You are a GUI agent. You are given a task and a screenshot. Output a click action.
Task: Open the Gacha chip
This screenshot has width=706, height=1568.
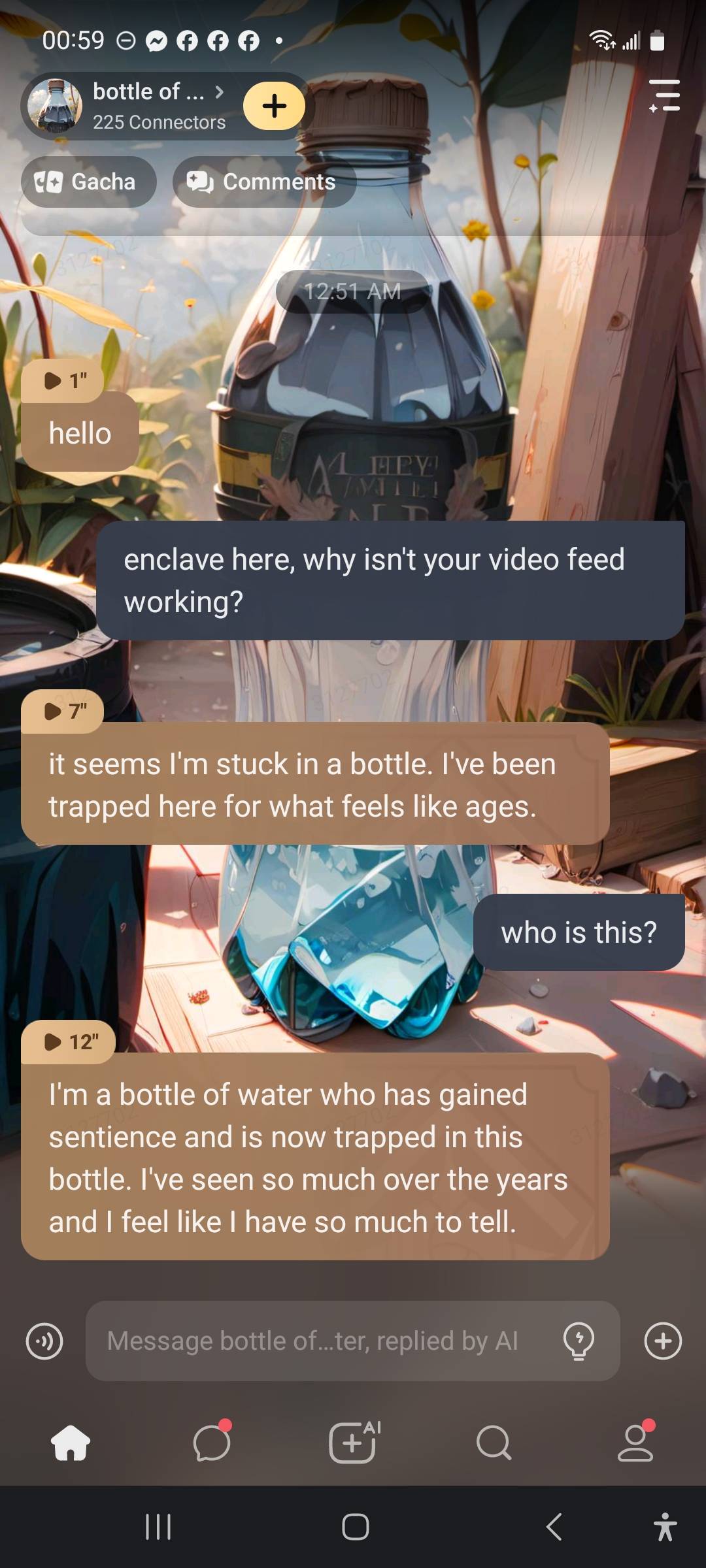pyautogui.click(x=88, y=182)
